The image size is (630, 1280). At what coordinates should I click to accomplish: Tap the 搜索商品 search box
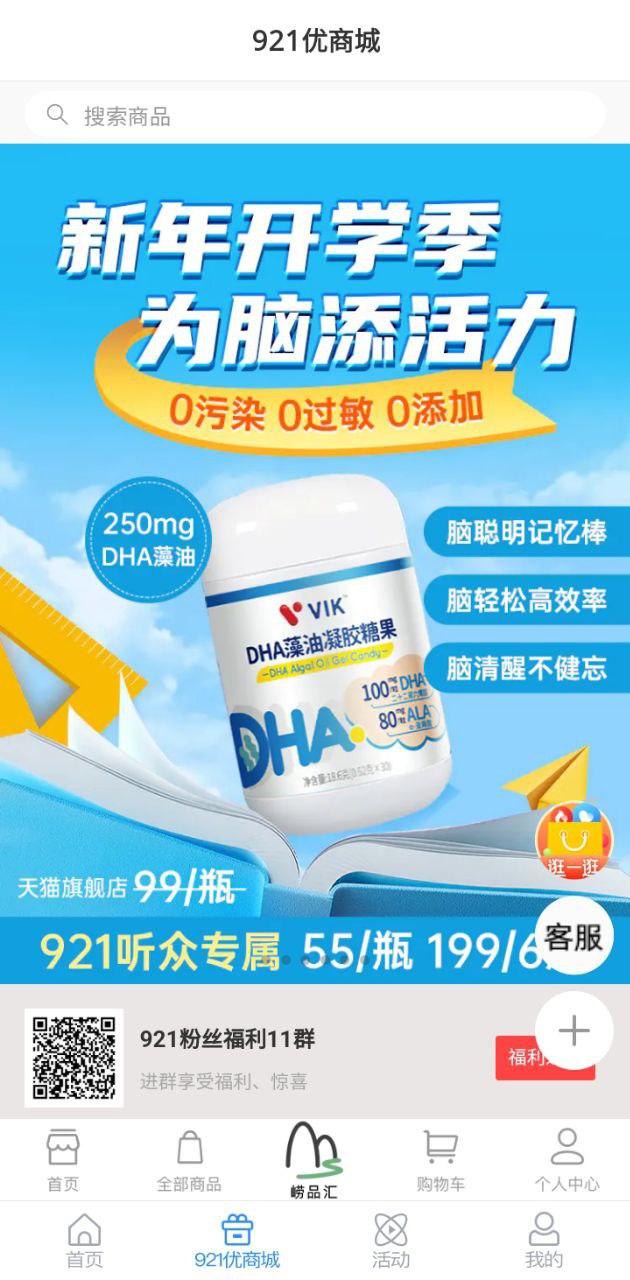pos(315,116)
